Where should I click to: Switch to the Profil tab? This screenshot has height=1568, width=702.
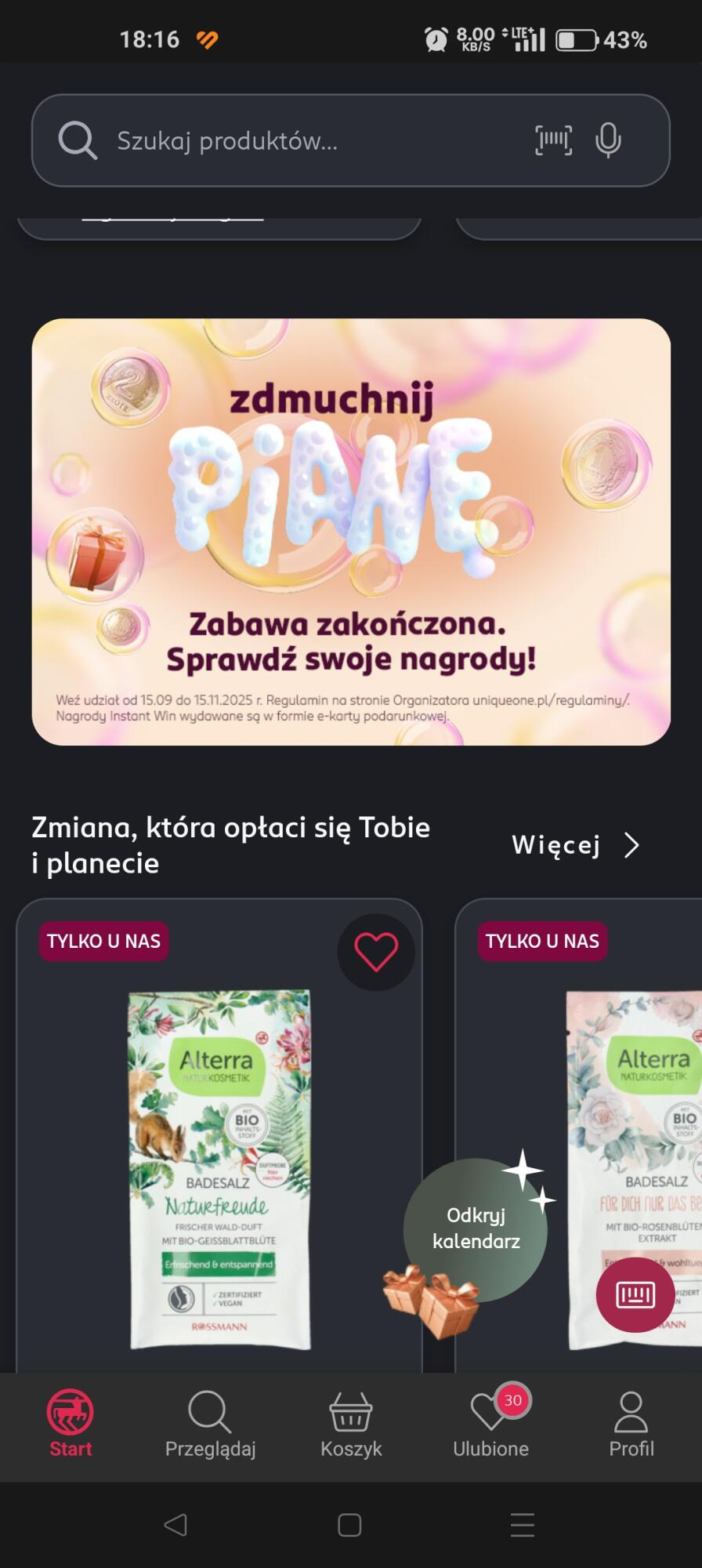[631, 1425]
